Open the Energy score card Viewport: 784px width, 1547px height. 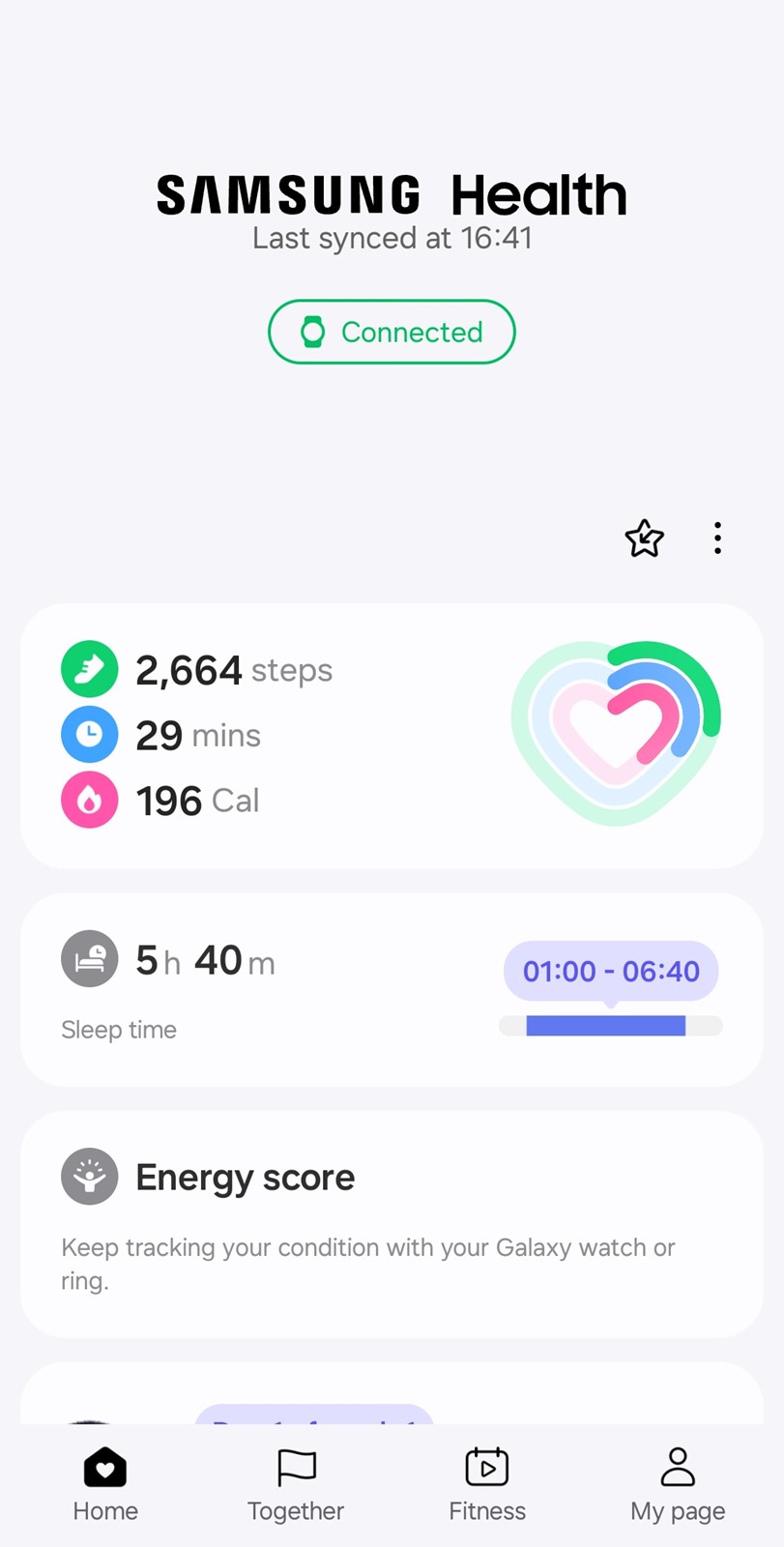[x=392, y=1224]
